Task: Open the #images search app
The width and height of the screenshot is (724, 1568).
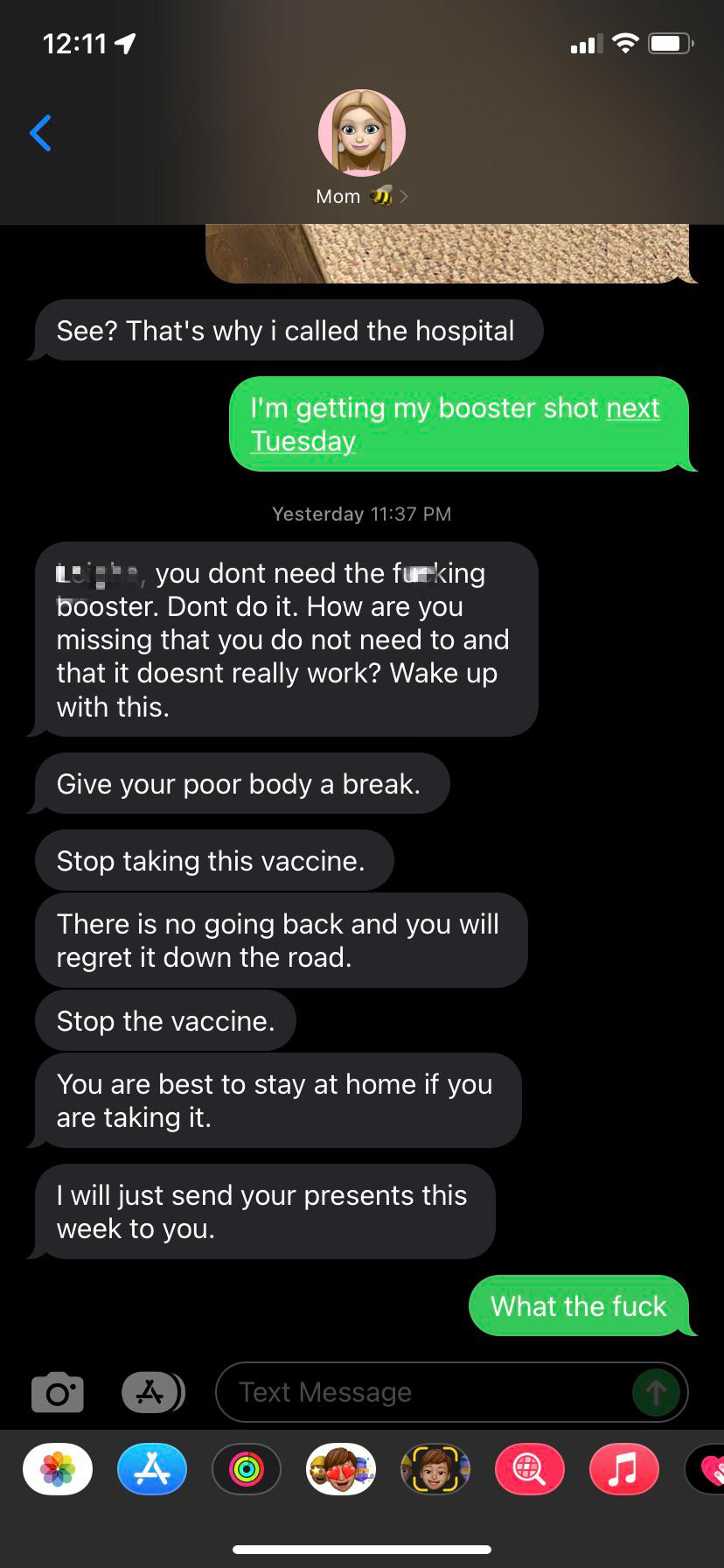Action: (x=530, y=1469)
